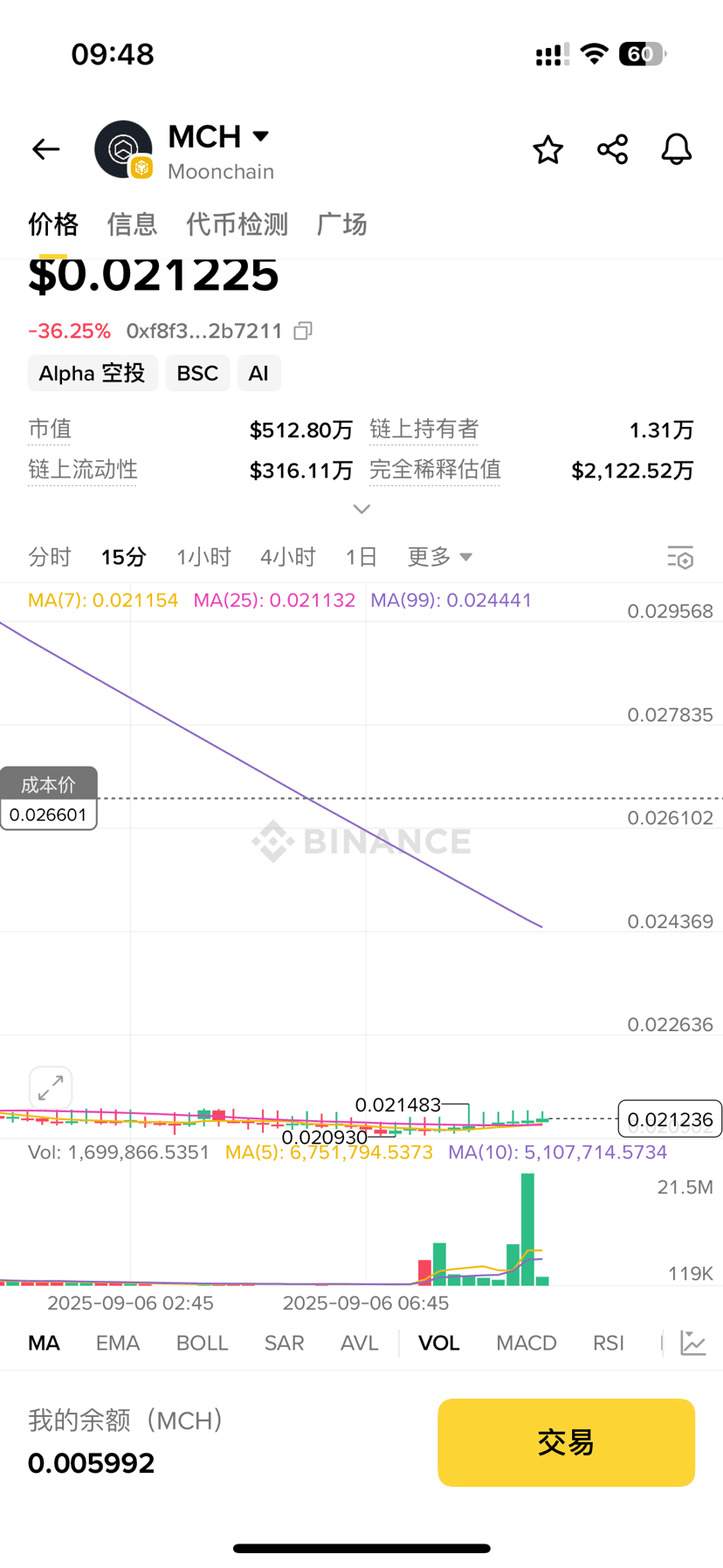Select the 1小时 chart timeframe
This screenshot has height=1568, width=723.
(203, 556)
